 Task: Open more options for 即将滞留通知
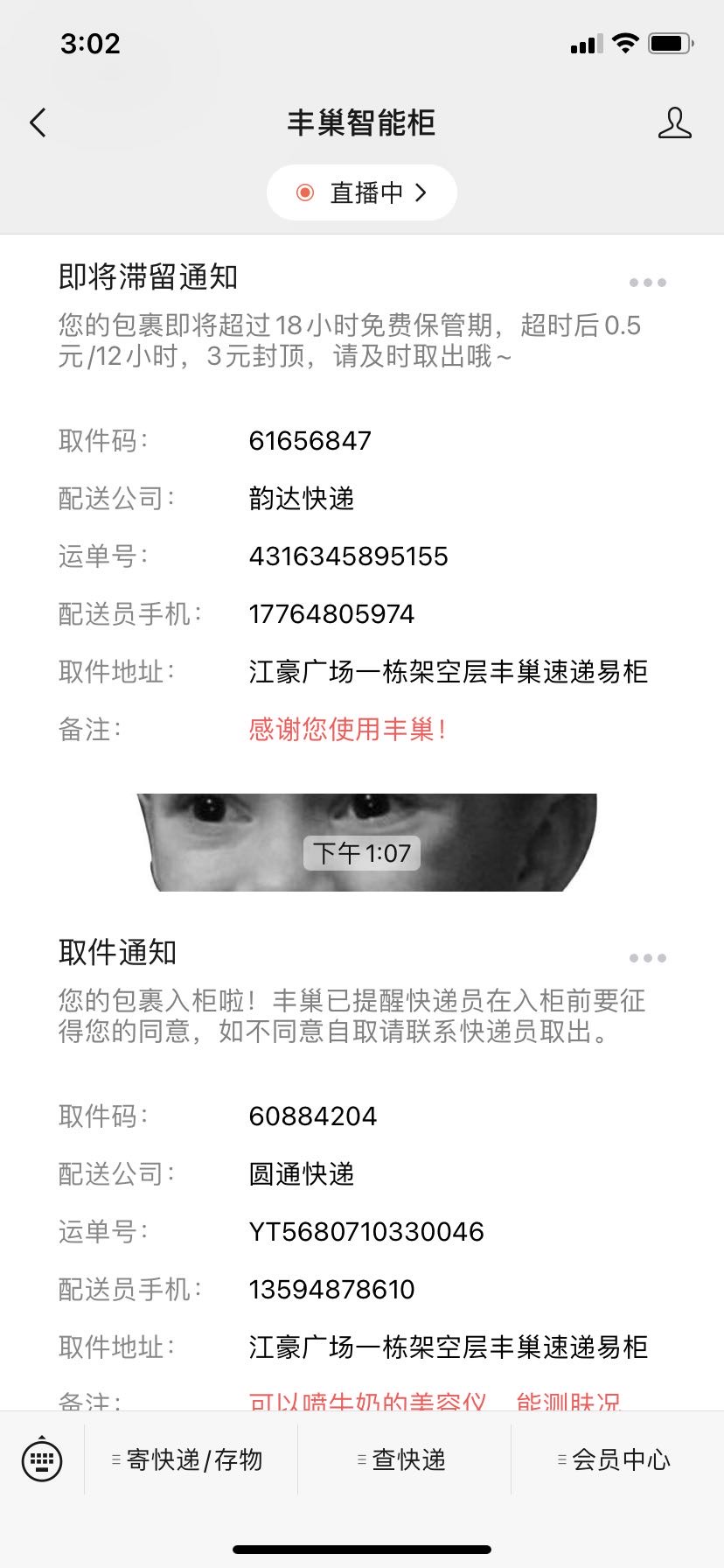pyautogui.click(x=647, y=283)
